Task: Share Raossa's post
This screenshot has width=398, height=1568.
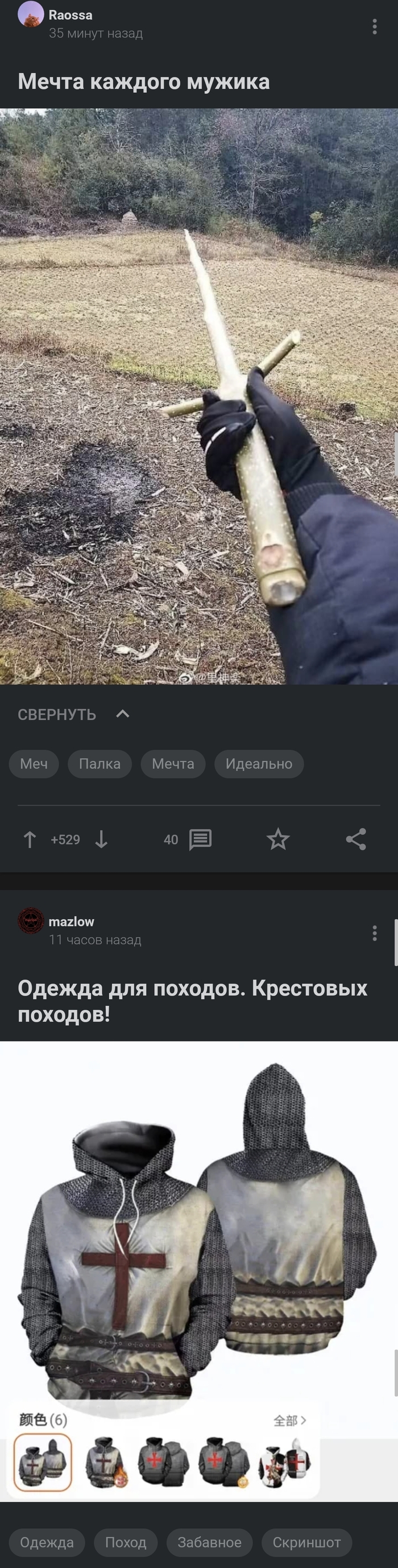Action: tap(356, 839)
